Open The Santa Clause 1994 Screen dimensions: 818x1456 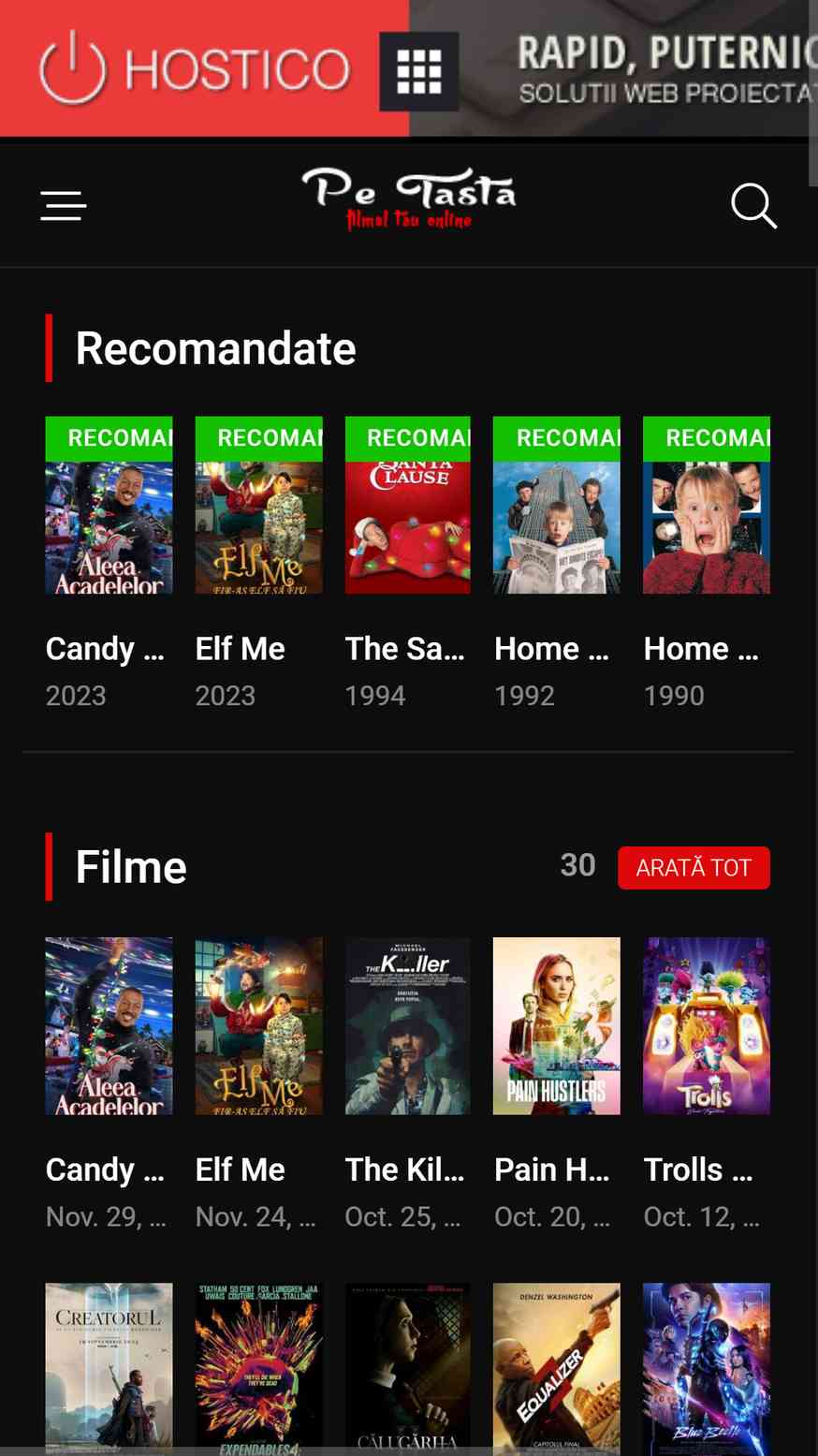pos(408,527)
